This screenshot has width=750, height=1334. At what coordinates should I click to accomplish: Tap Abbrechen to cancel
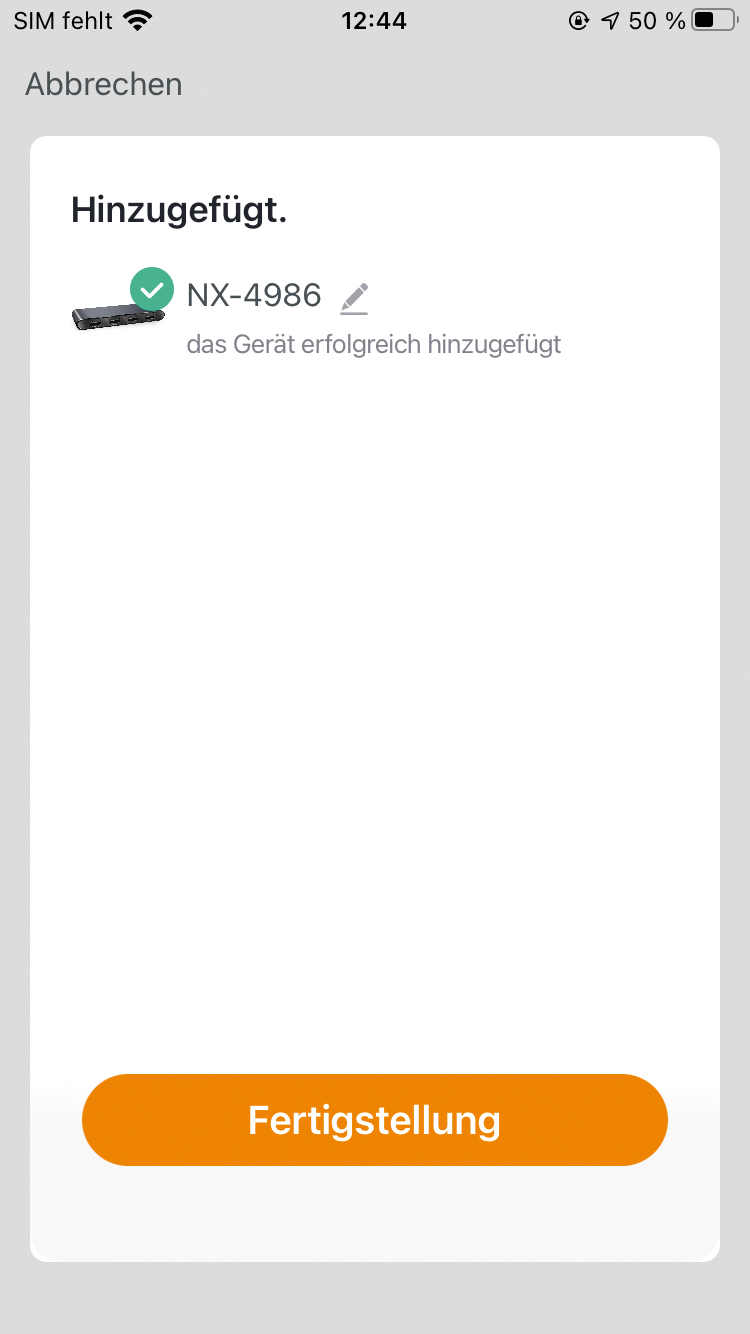coord(104,85)
